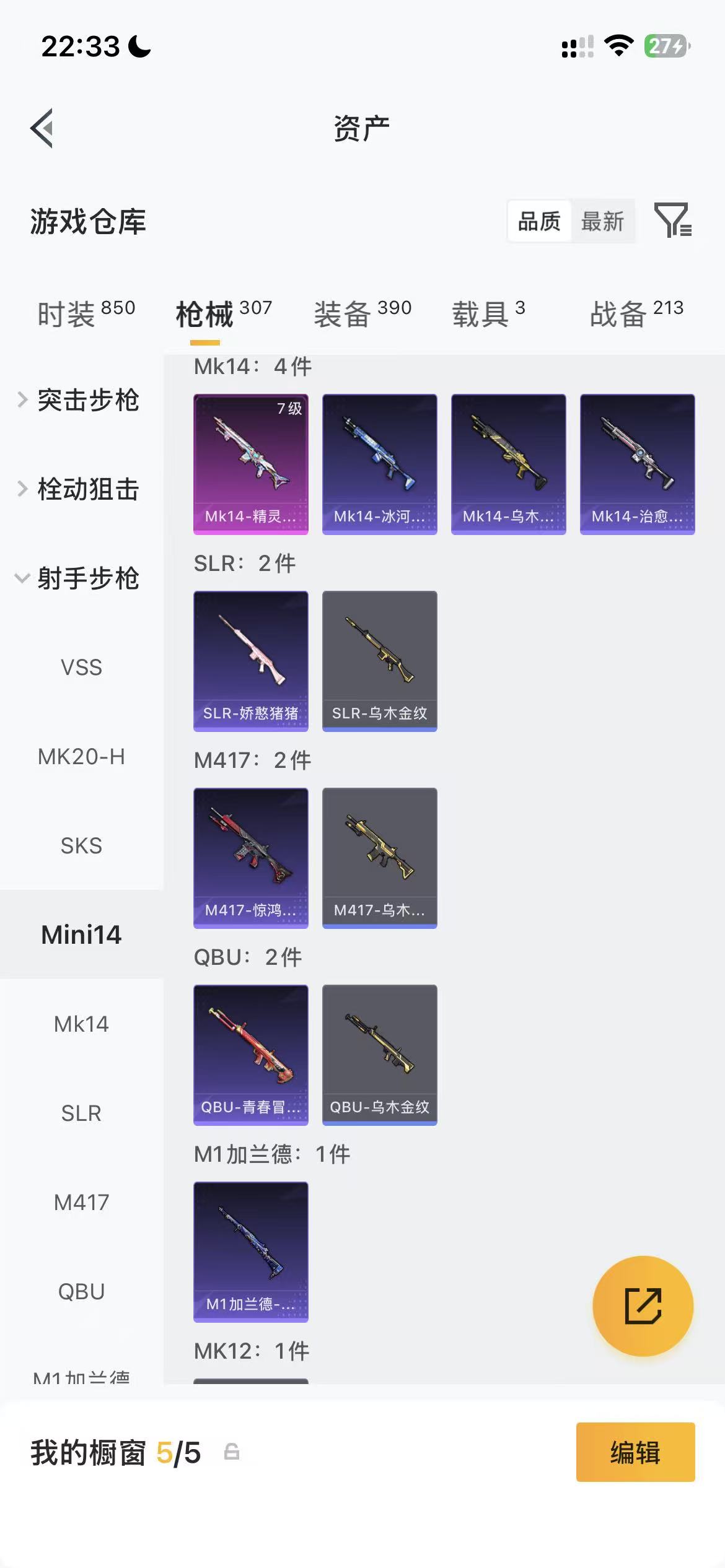Open the filter icon beside 最新
The height and width of the screenshot is (1568, 725).
point(673,220)
